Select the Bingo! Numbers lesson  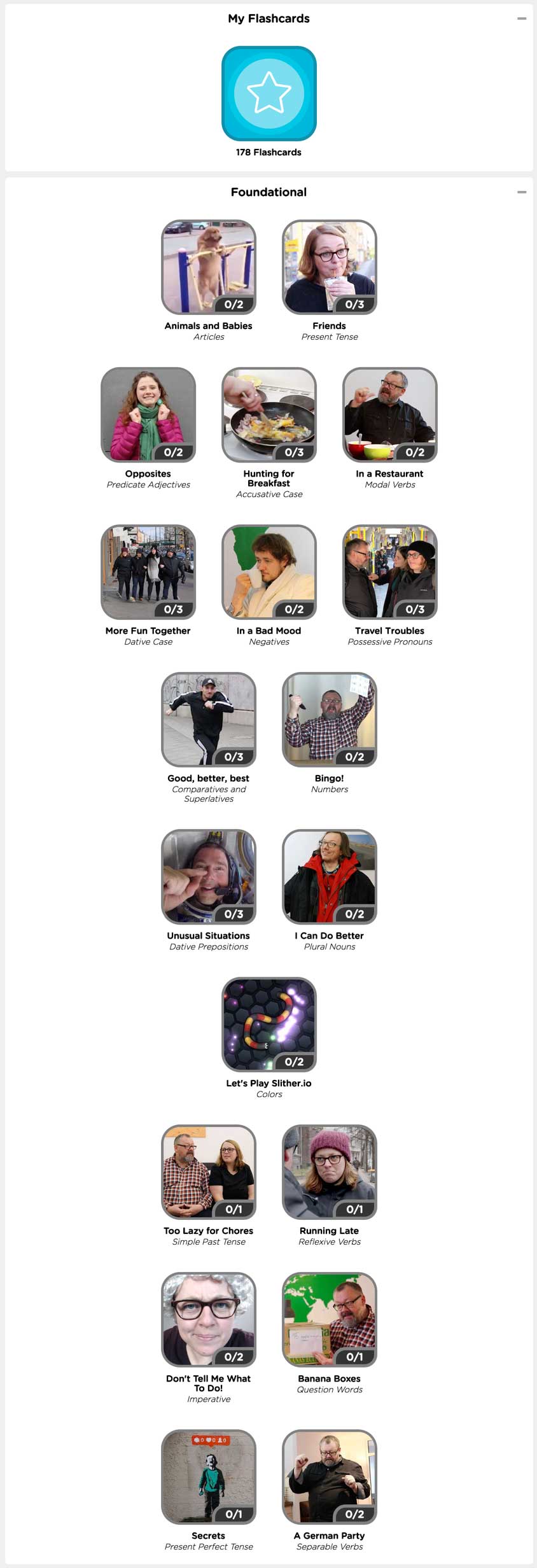pos(330,720)
